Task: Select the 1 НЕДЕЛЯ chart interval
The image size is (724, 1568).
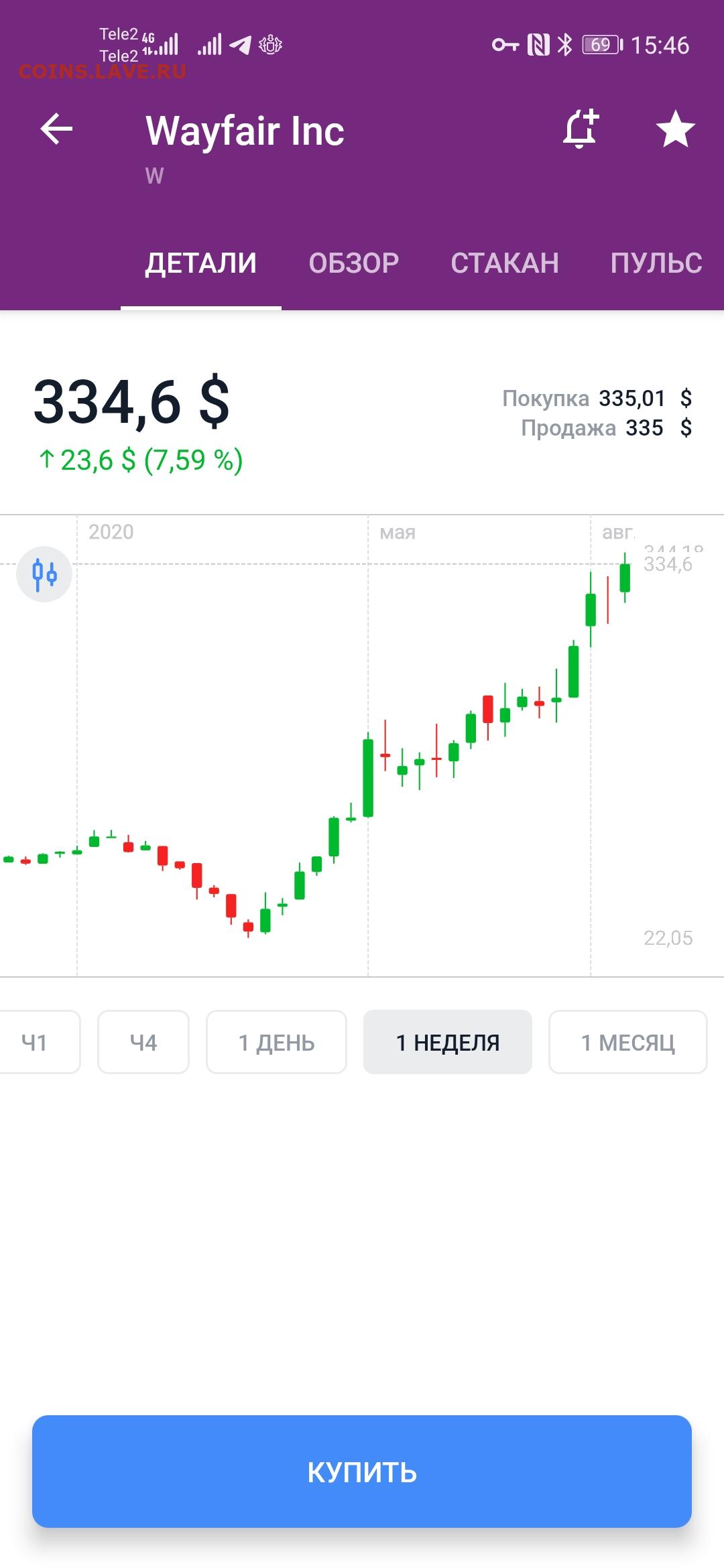Action: coord(448,1042)
